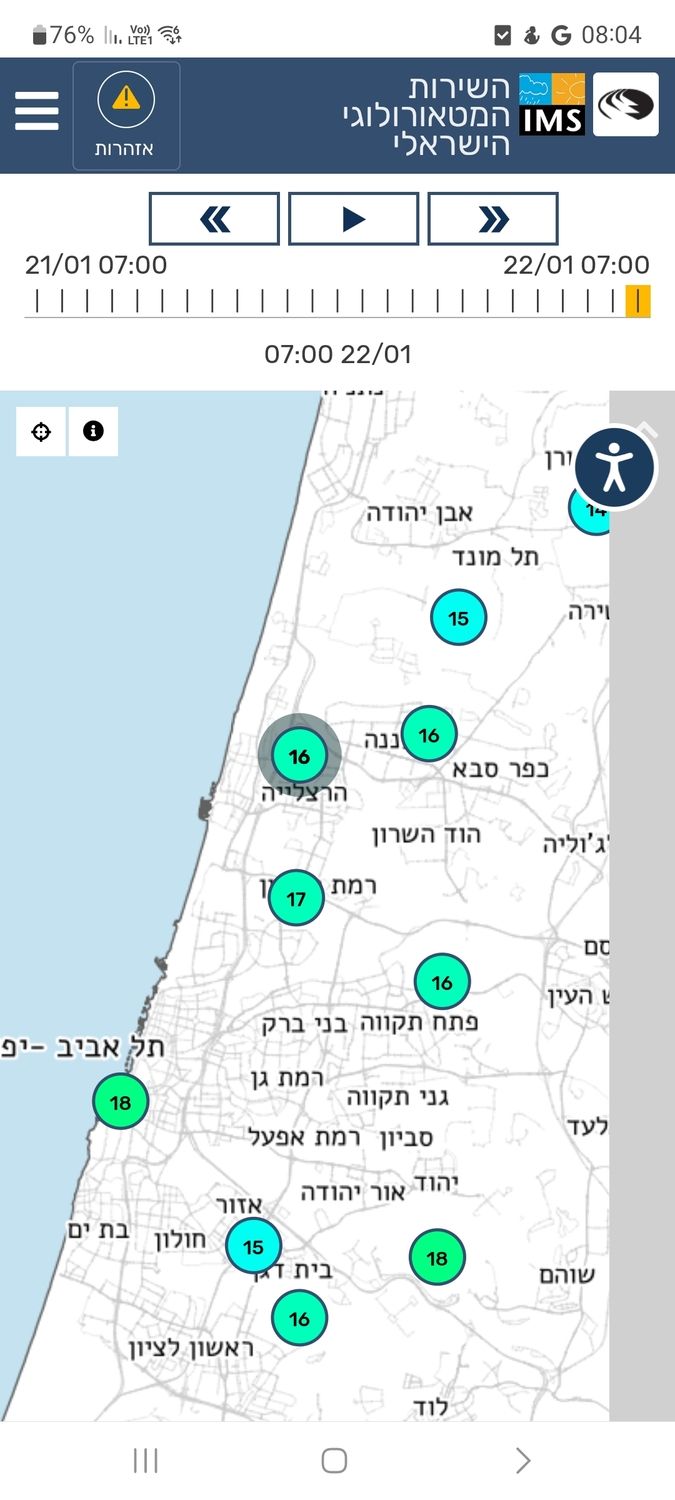The width and height of the screenshot is (675, 1500).
Task: Go to the phone's home screen
Action: pyautogui.click(x=334, y=1461)
